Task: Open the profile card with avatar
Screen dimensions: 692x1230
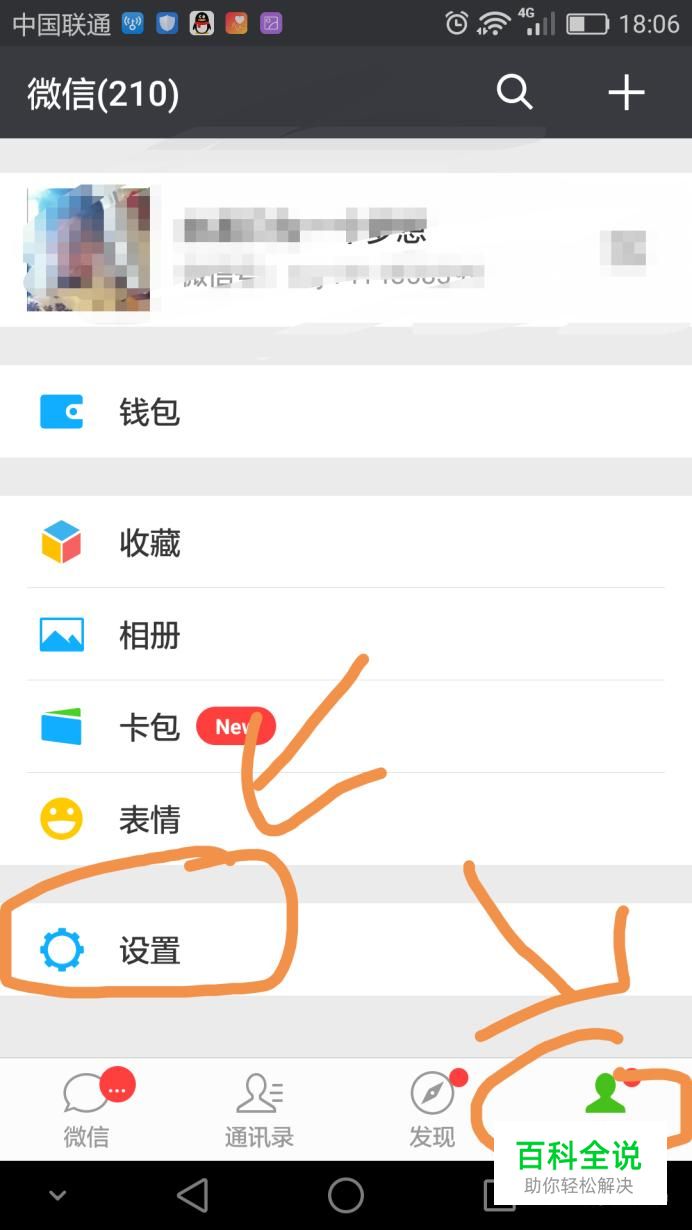Action: click(345, 248)
